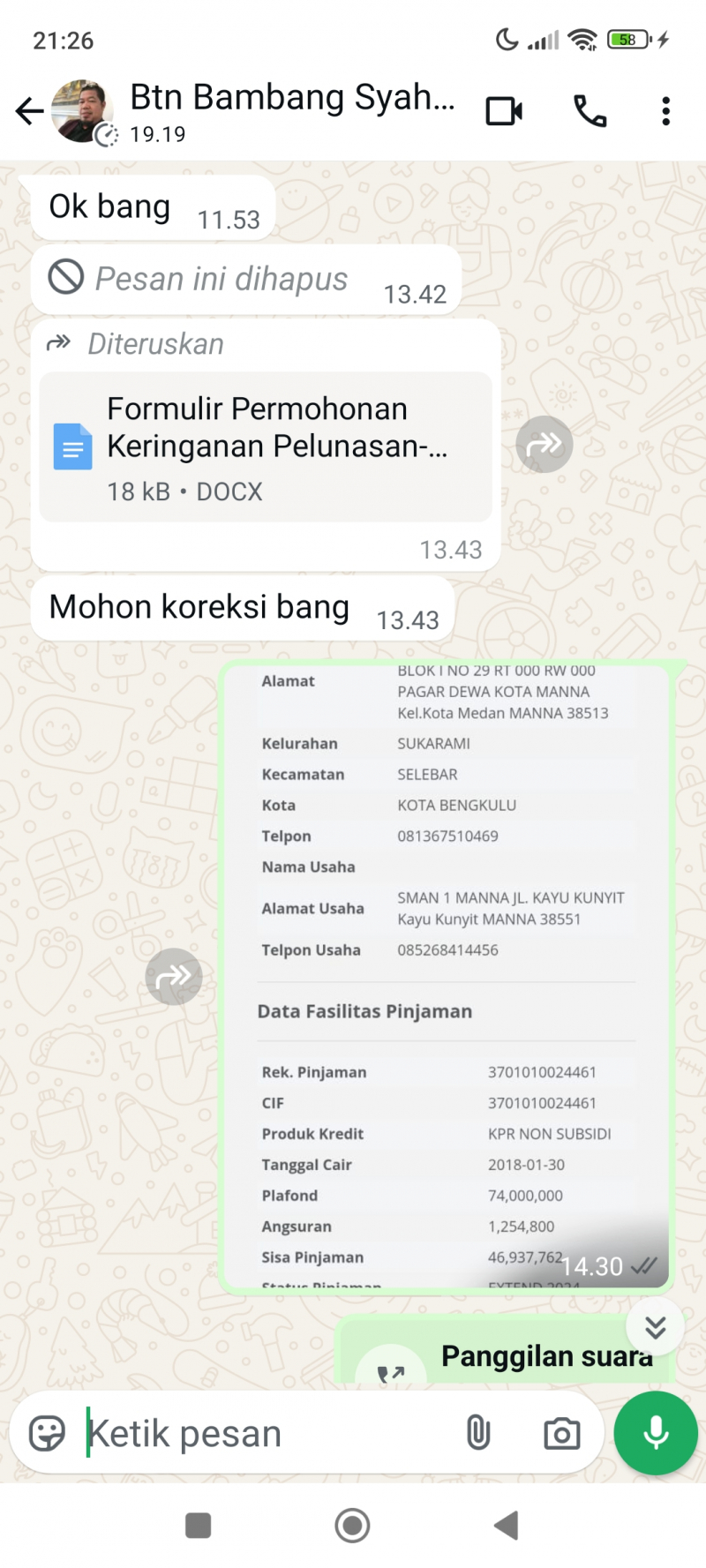Forward the sent loan data image
Viewport: 706px width, 1568px height.
(x=174, y=976)
